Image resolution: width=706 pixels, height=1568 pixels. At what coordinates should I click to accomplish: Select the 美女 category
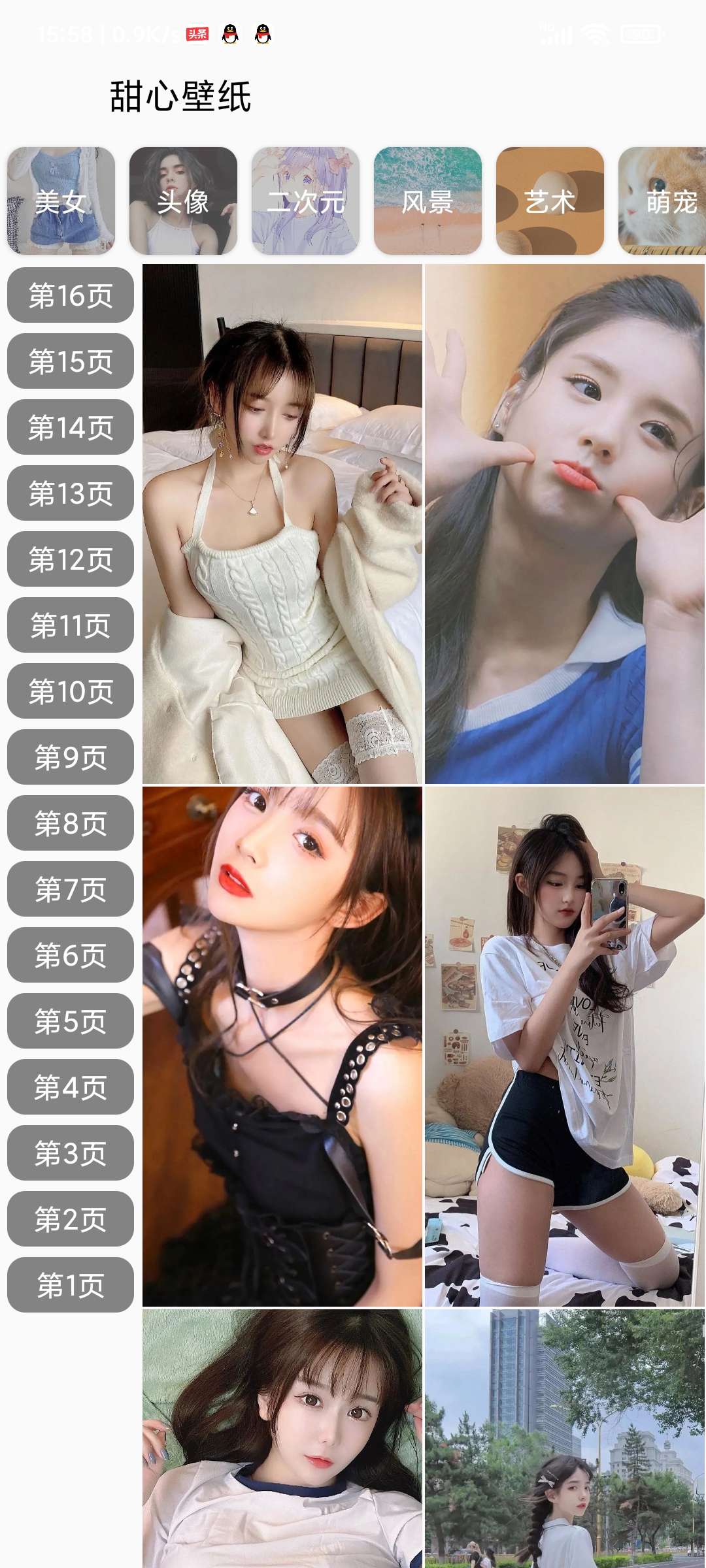tap(61, 201)
